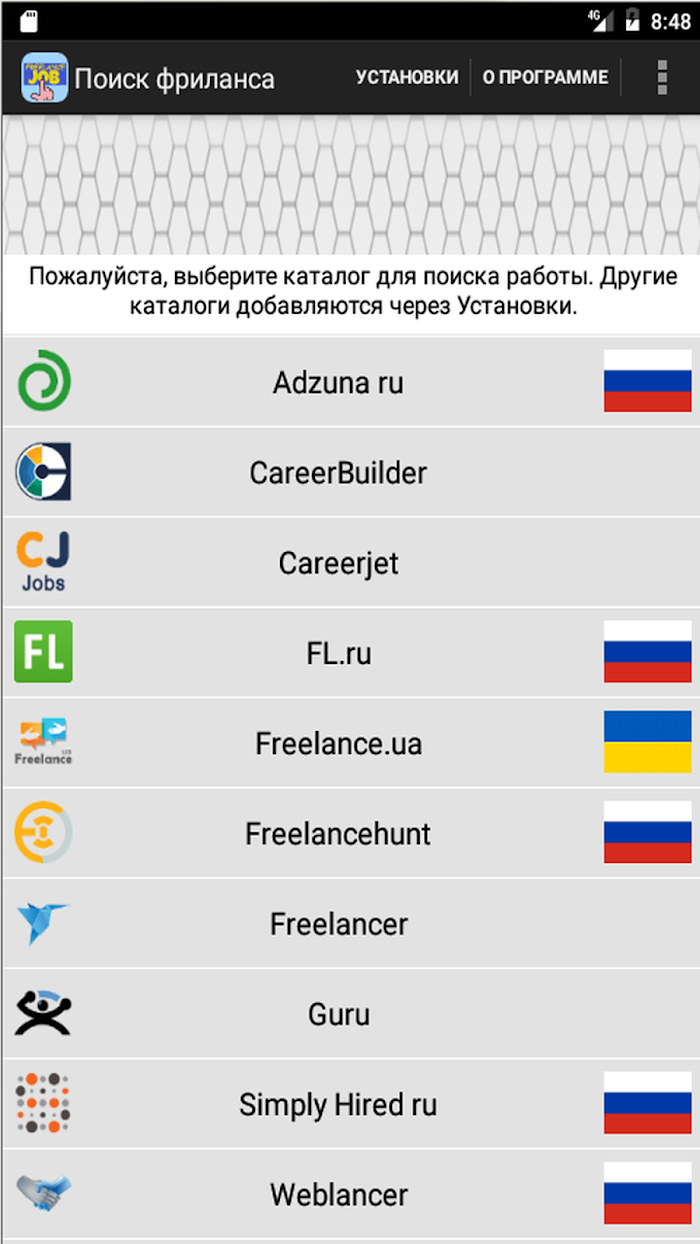Screen dimensions: 700x1244
Task: Open УСТАНОВКИ settings
Action: point(407,77)
